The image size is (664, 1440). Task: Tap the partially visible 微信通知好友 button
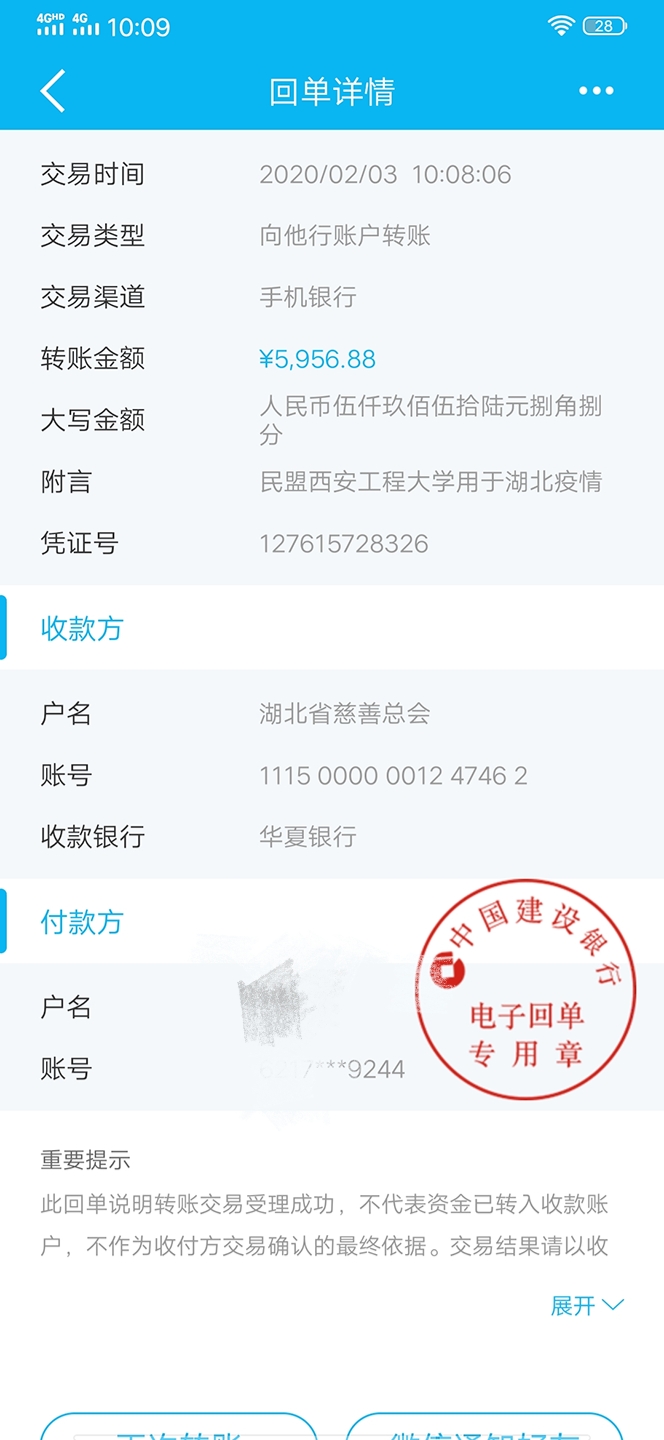point(484,1426)
